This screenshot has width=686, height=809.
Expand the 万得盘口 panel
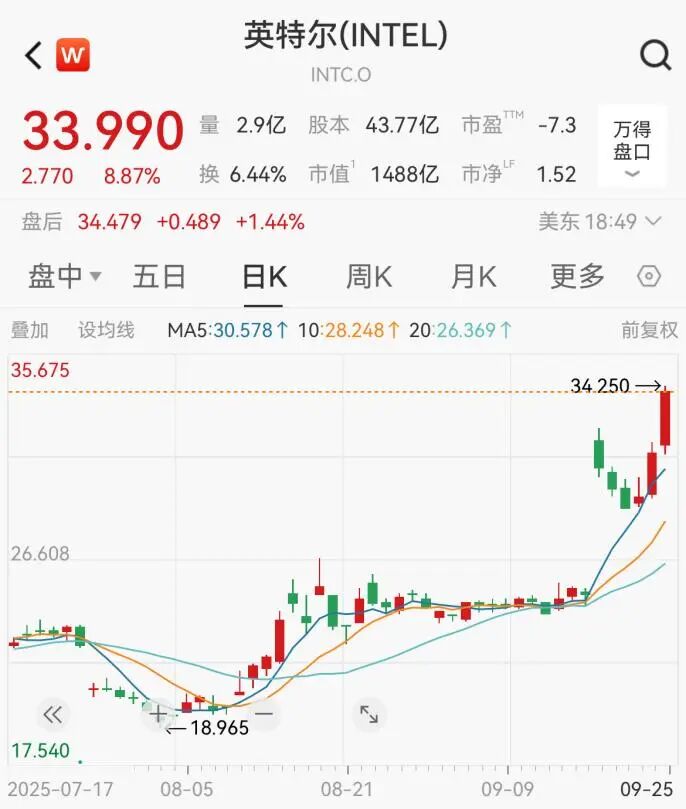click(632, 146)
